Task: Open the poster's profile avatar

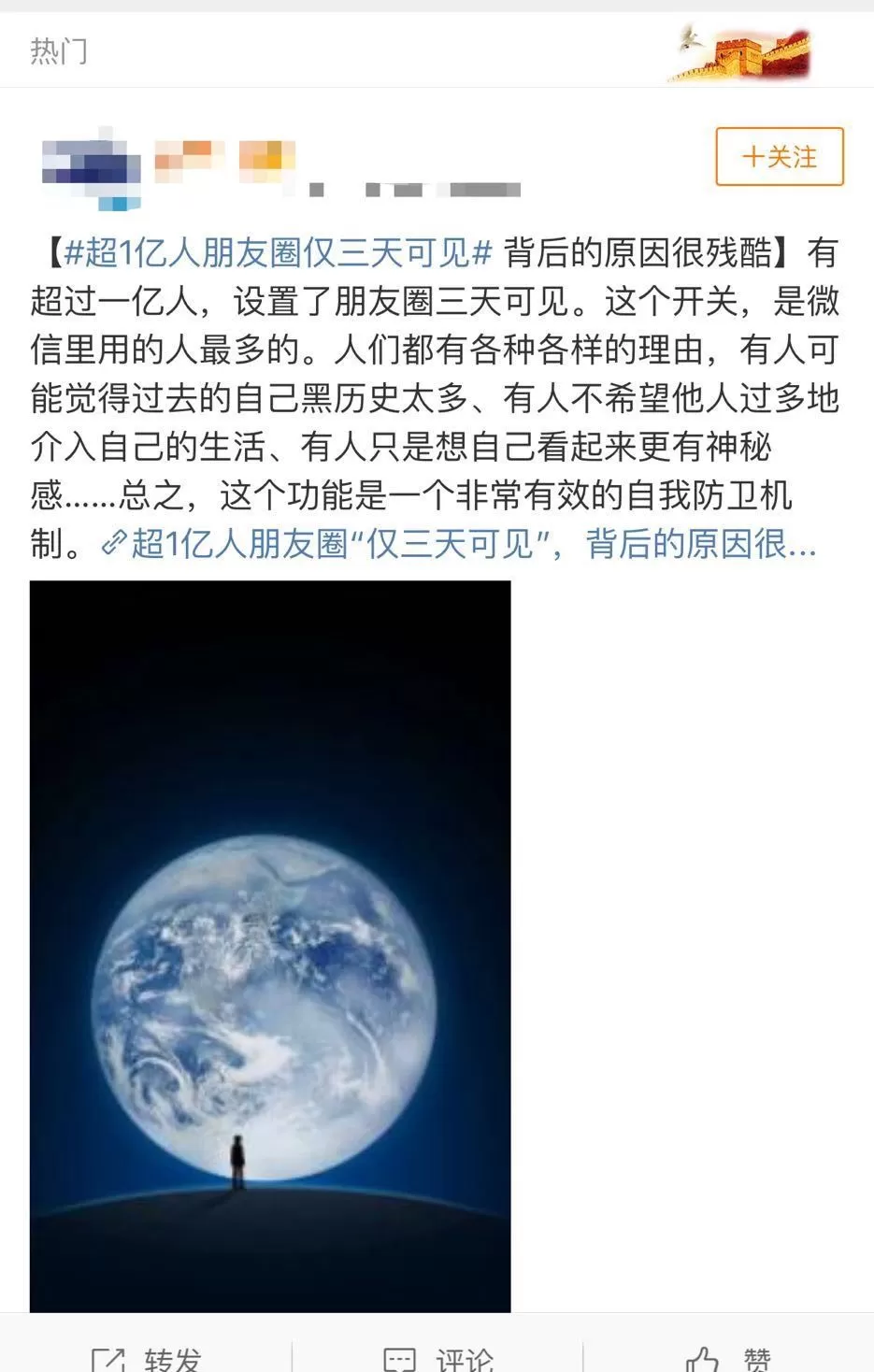Action: click(91, 169)
